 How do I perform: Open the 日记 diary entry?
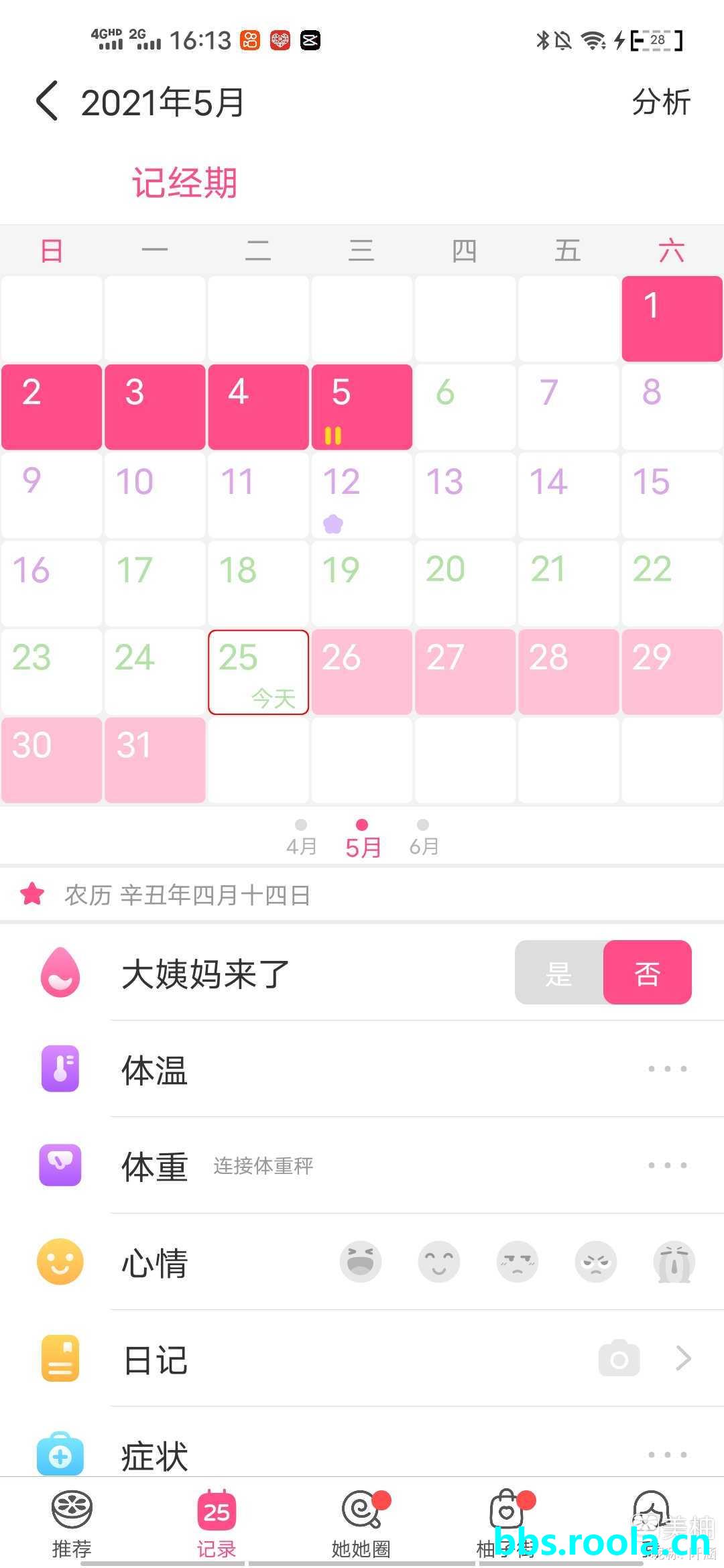pos(682,1358)
